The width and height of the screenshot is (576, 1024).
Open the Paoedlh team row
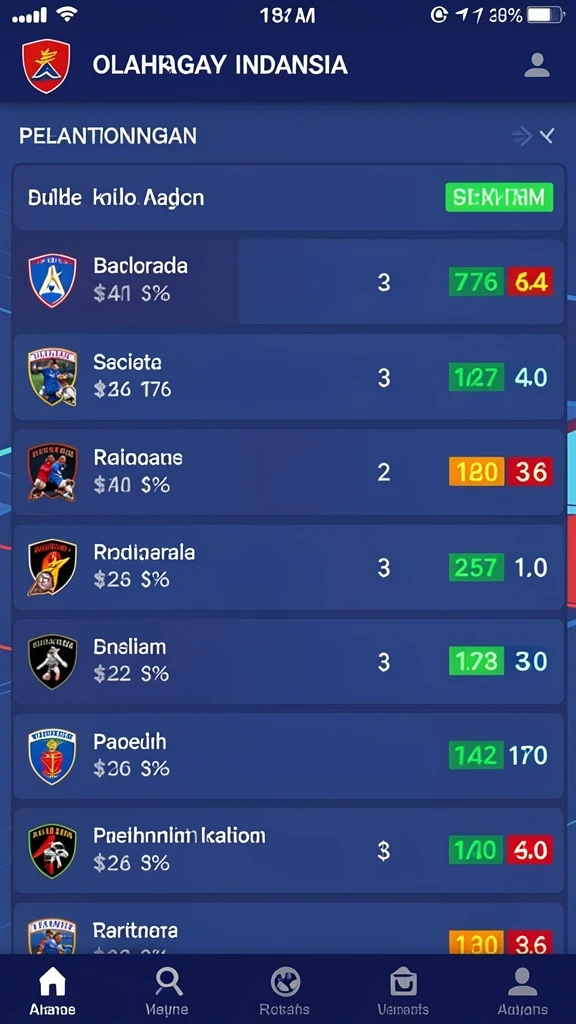pyautogui.click(x=288, y=756)
